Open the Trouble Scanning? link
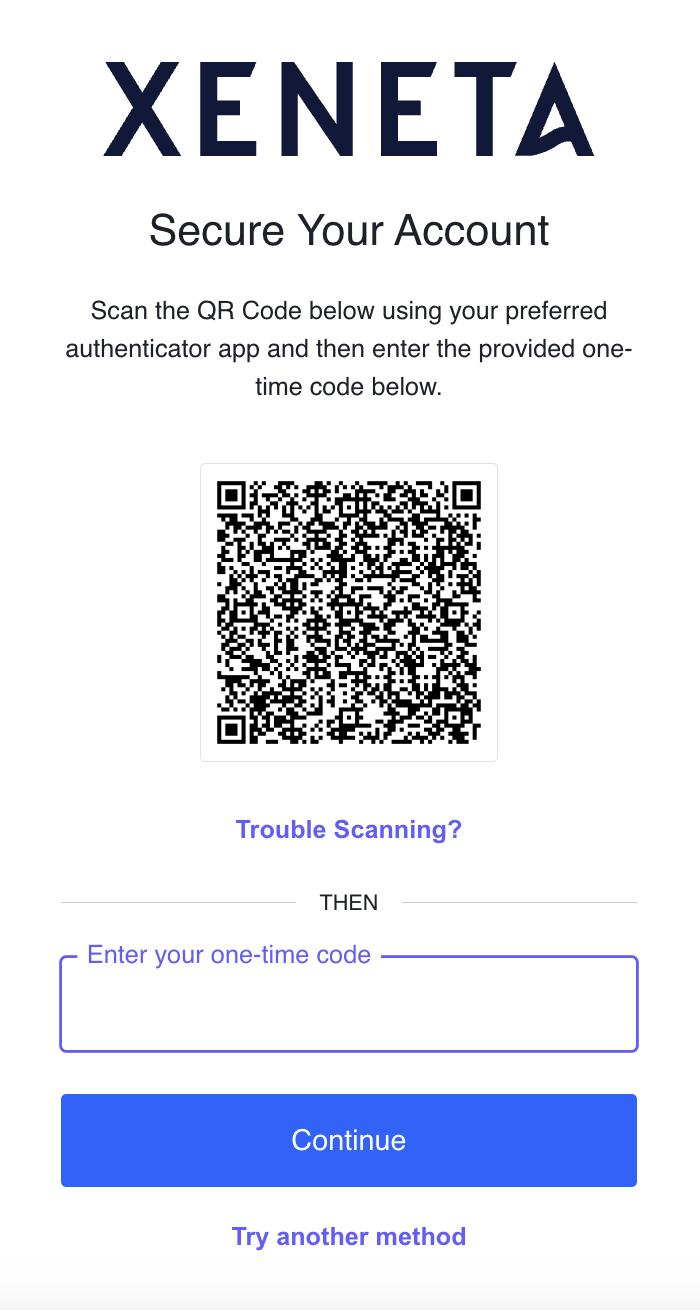 pos(348,829)
